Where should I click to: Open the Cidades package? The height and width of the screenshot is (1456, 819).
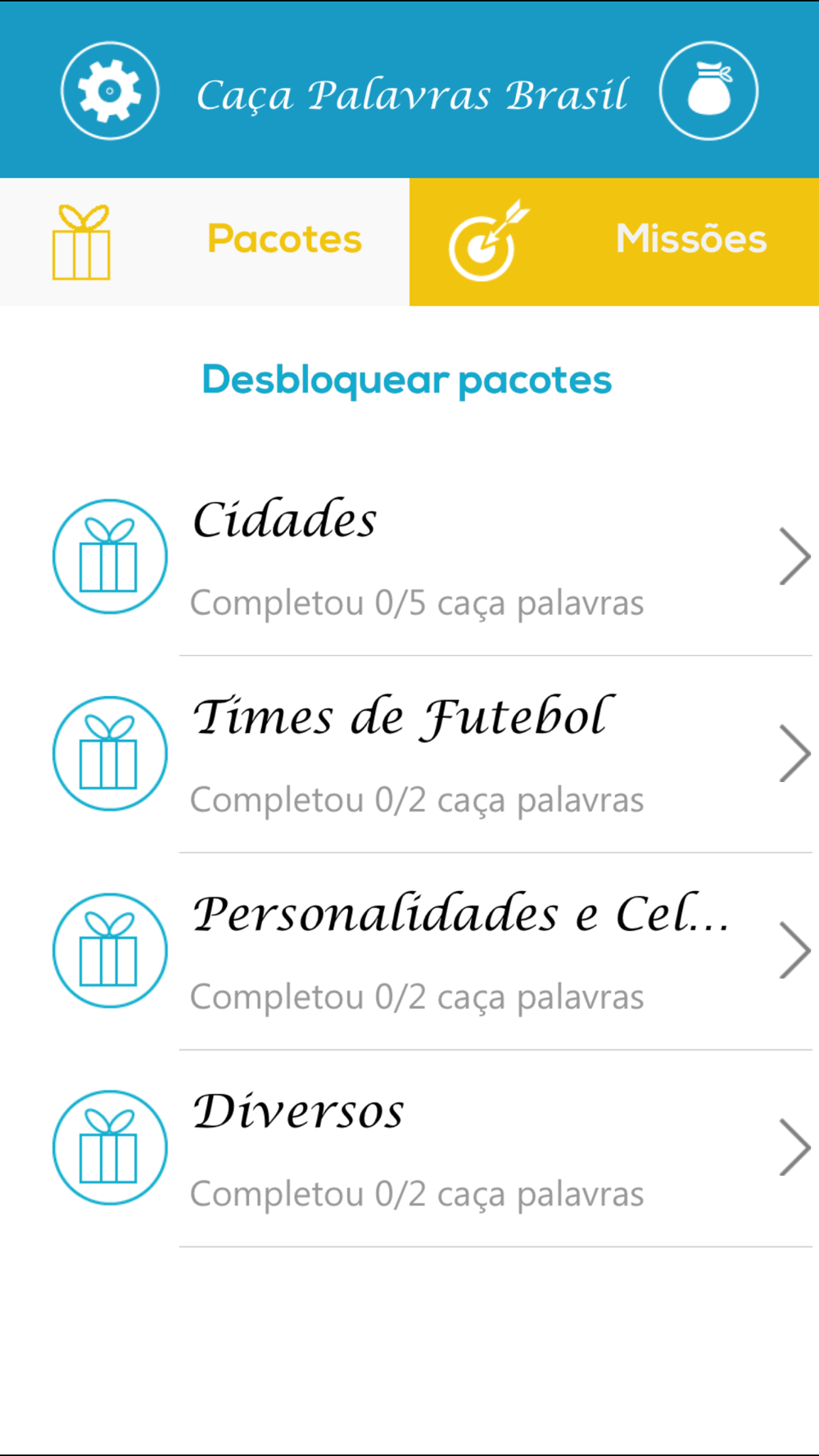pos(409,557)
